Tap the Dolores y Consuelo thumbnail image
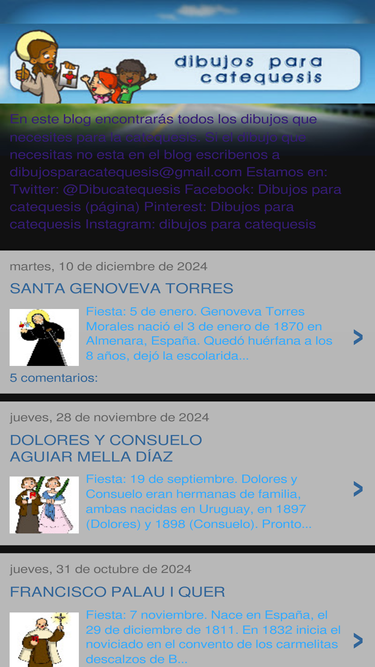Screen dimensions: 375x667 click(44, 505)
